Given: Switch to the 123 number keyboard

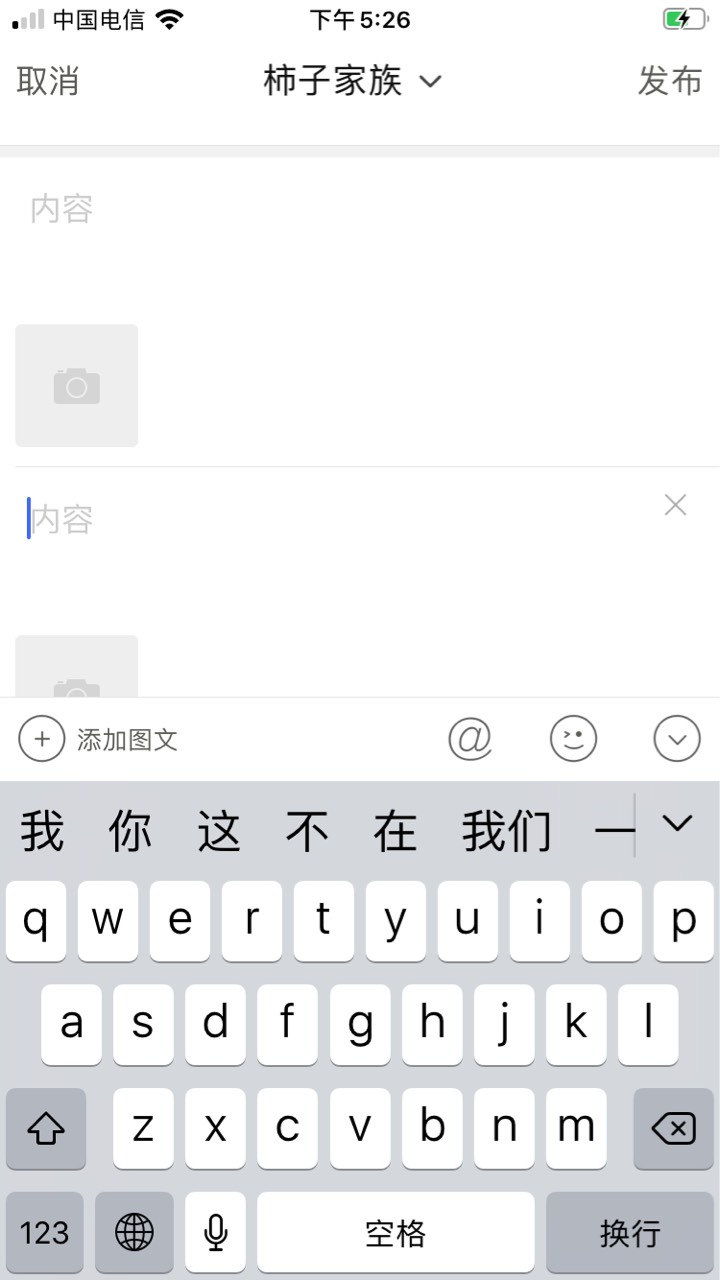Looking at the screenshot, I should point(45,1233).
